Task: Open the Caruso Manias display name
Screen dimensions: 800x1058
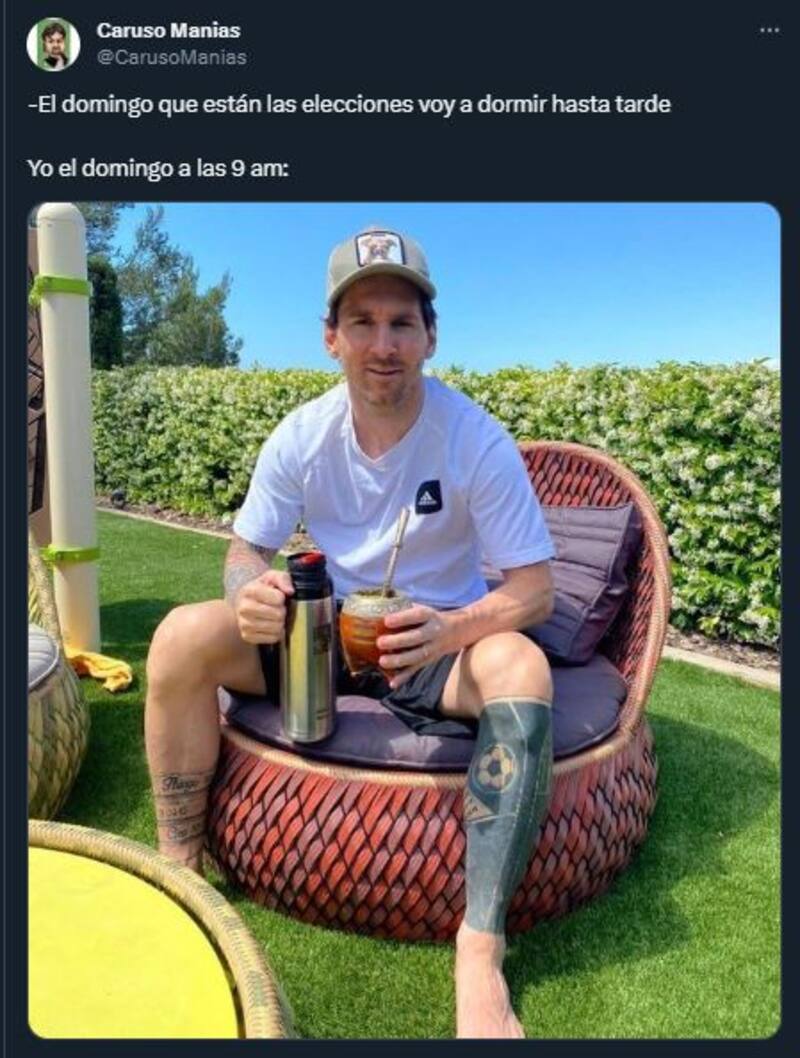Action: pos(168,31)
